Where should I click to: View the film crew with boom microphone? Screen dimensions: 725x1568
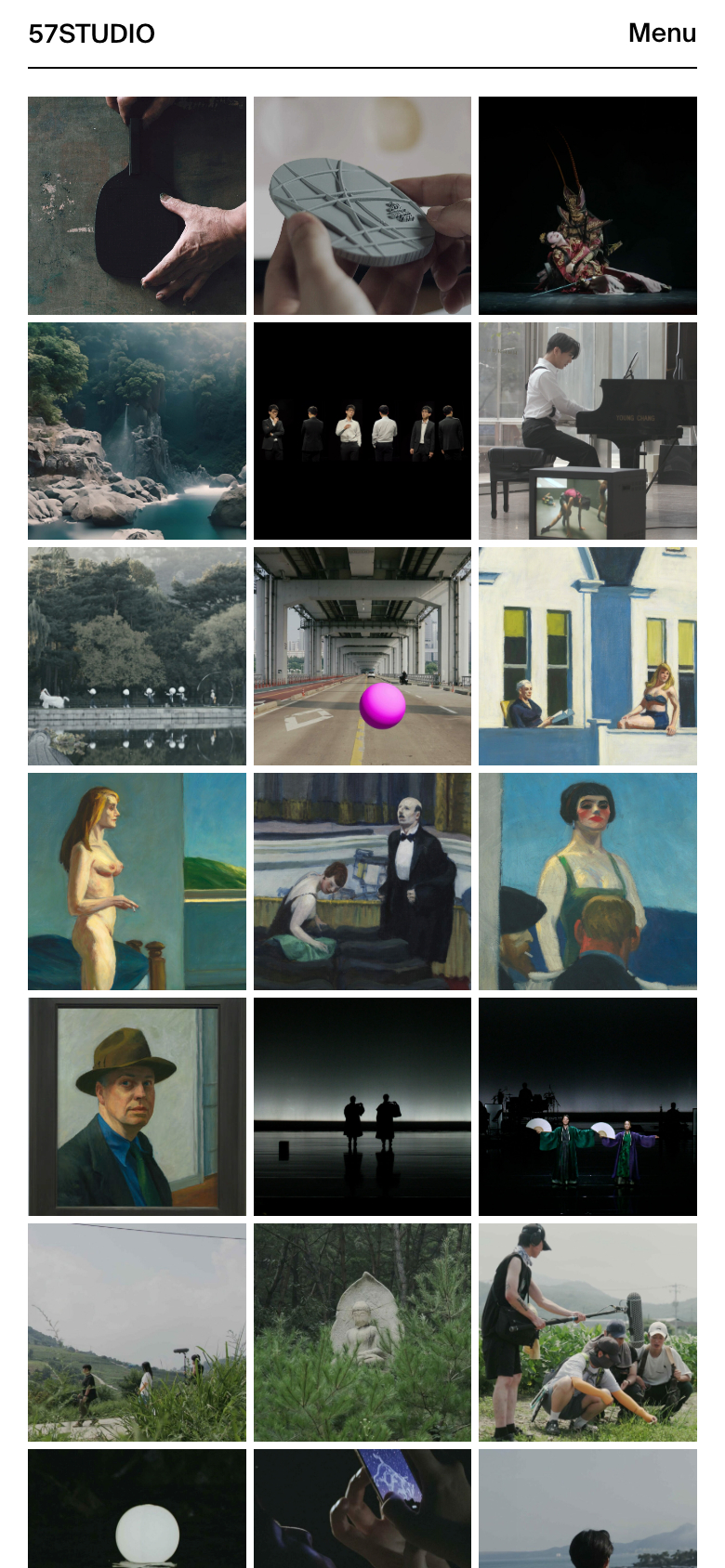coord(587,1332)
